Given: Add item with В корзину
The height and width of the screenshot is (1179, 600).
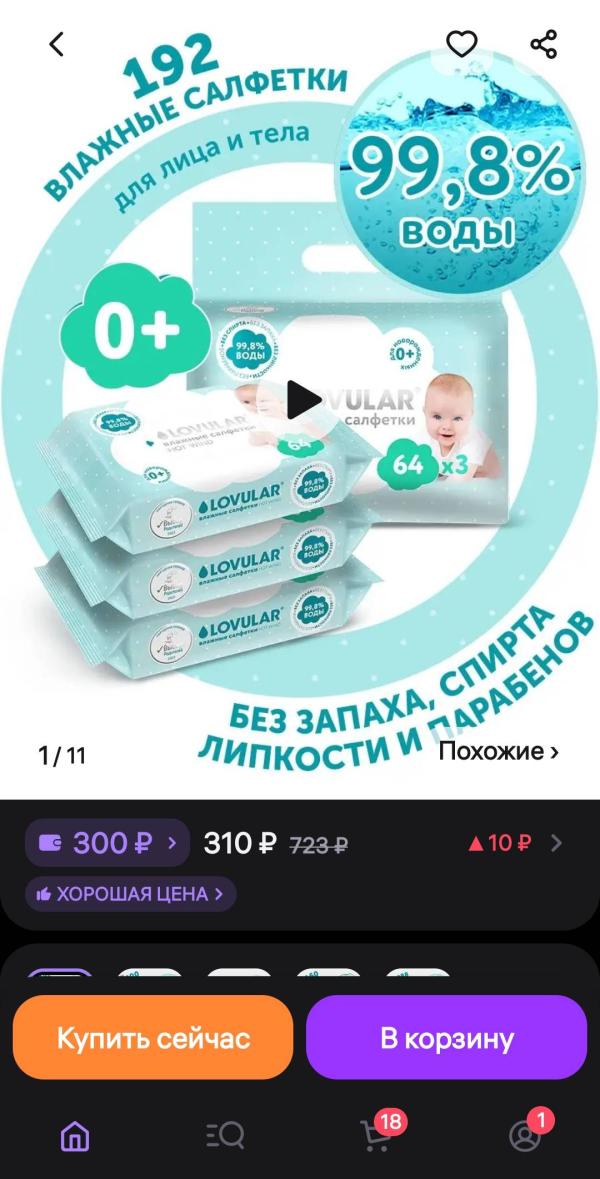Looking at the screenshot, I should (447, 1037).
